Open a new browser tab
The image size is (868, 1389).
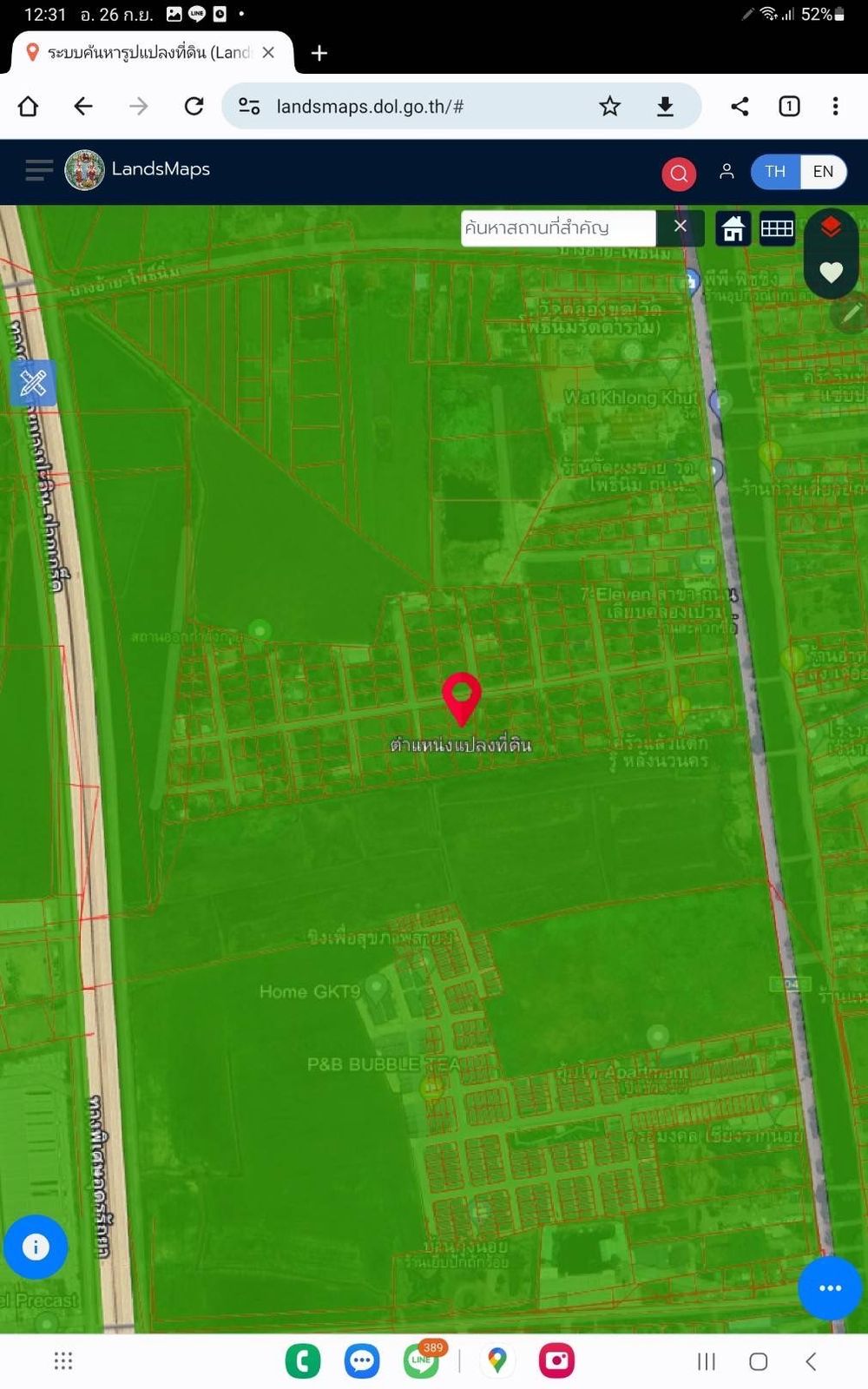point(319,53)
